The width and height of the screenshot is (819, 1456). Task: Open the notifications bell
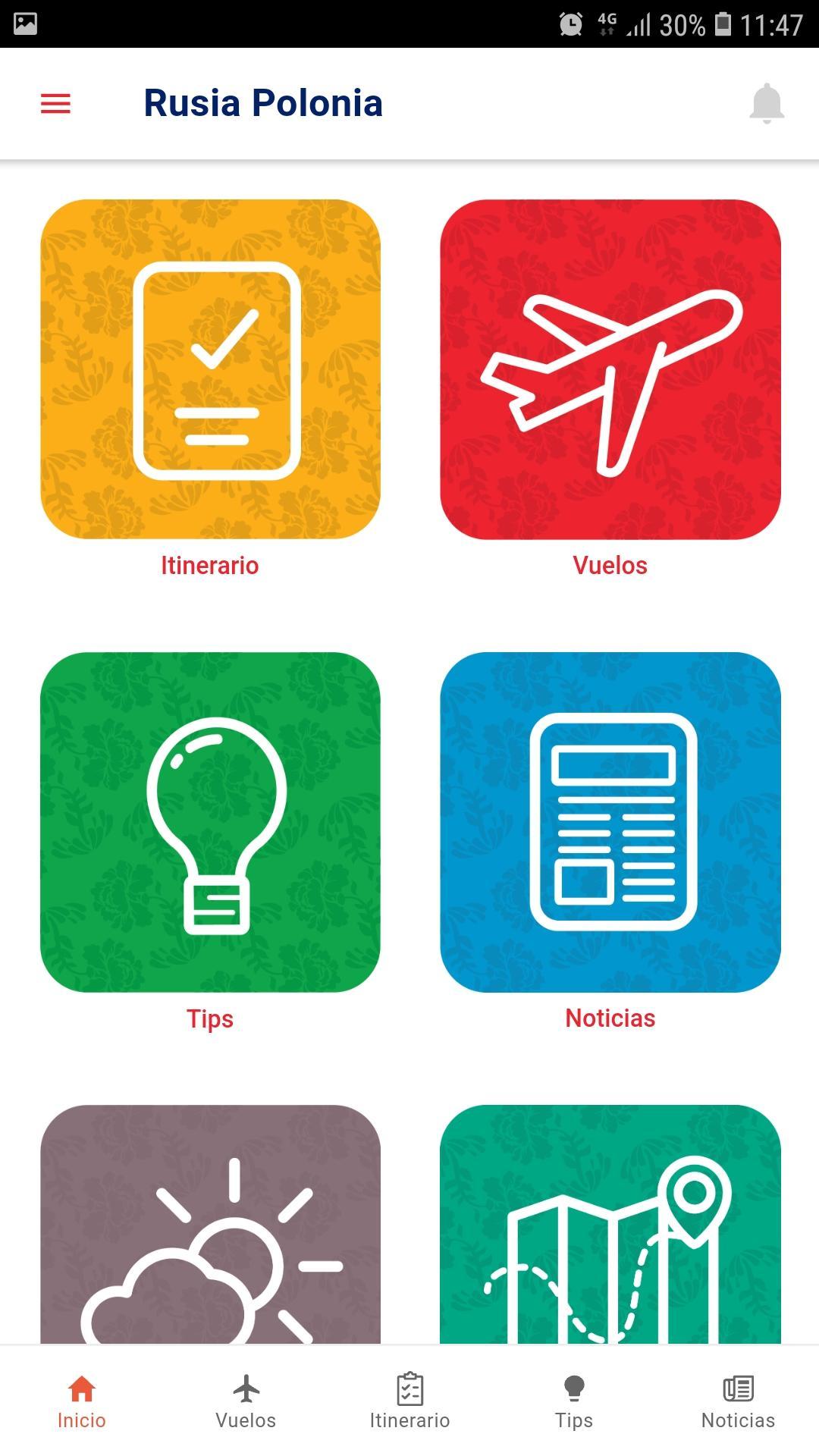click(x=766, y=103)
